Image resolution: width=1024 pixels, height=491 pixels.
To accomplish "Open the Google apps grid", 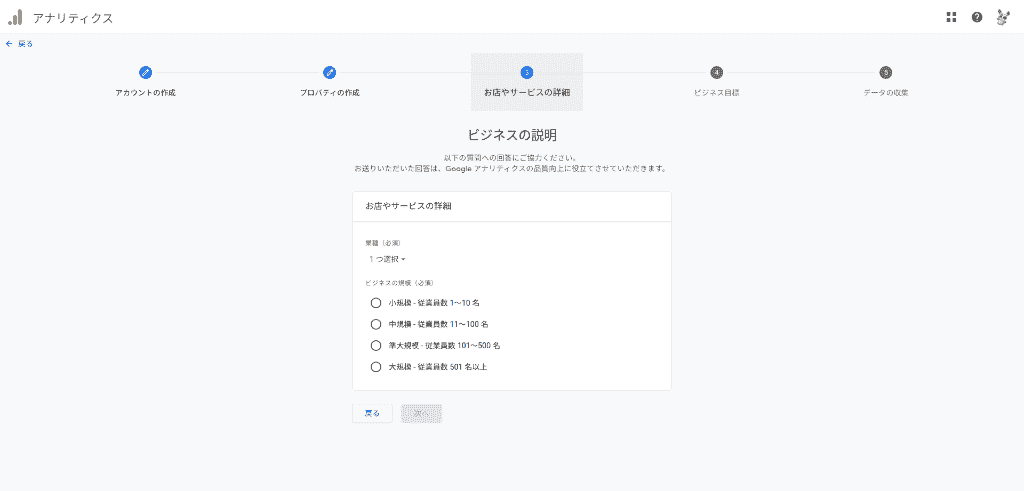I will 951,17.
